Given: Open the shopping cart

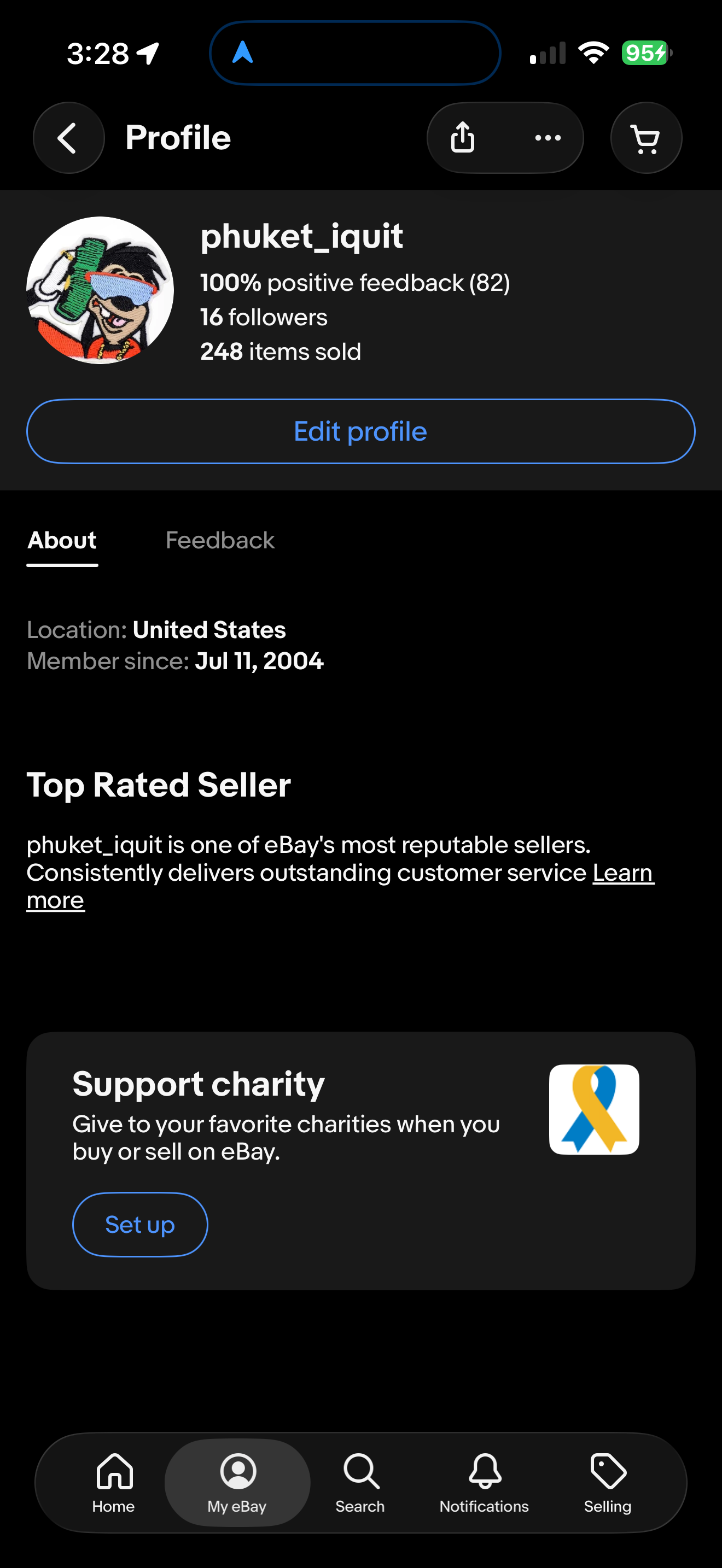Looking at the screenshot, I should (646, 138).
